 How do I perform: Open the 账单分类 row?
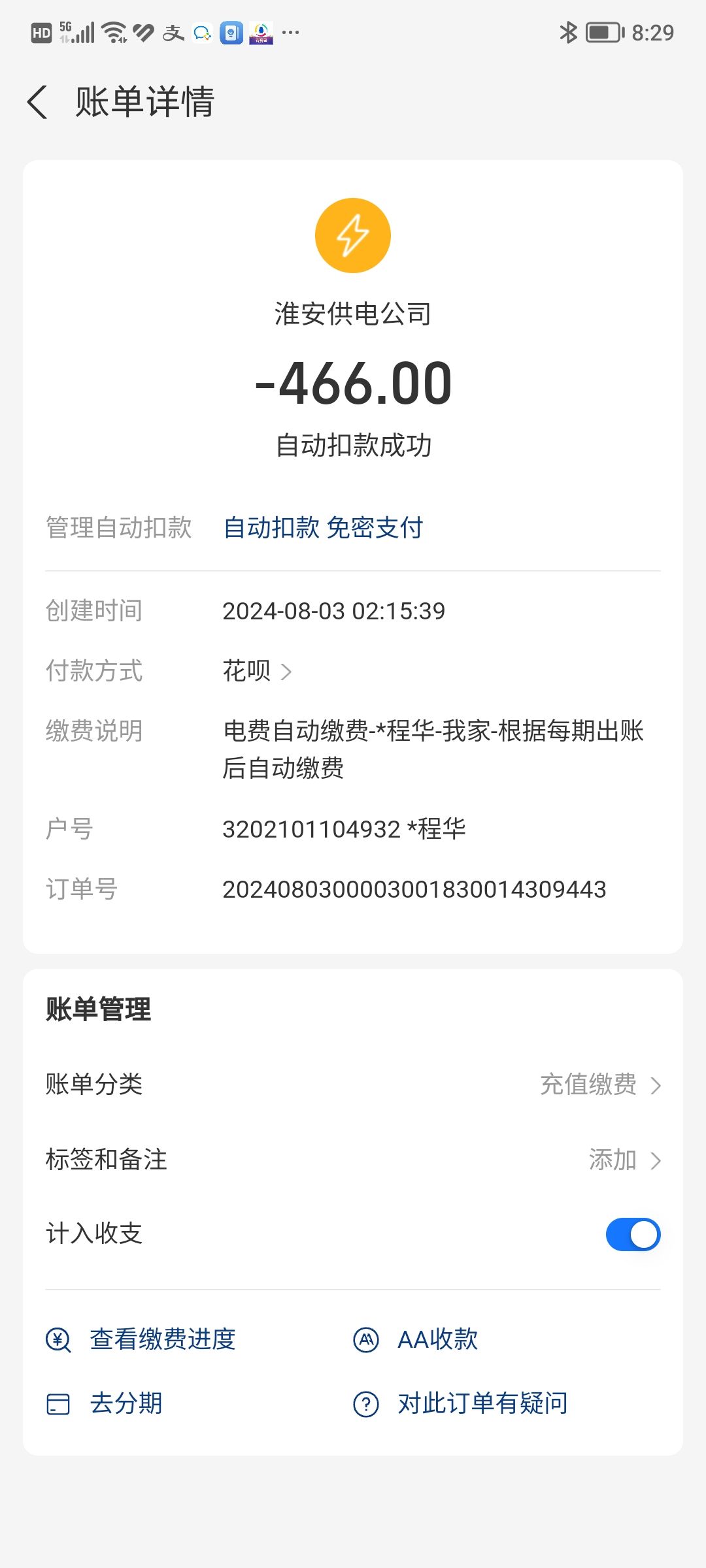click(353, 1085)
